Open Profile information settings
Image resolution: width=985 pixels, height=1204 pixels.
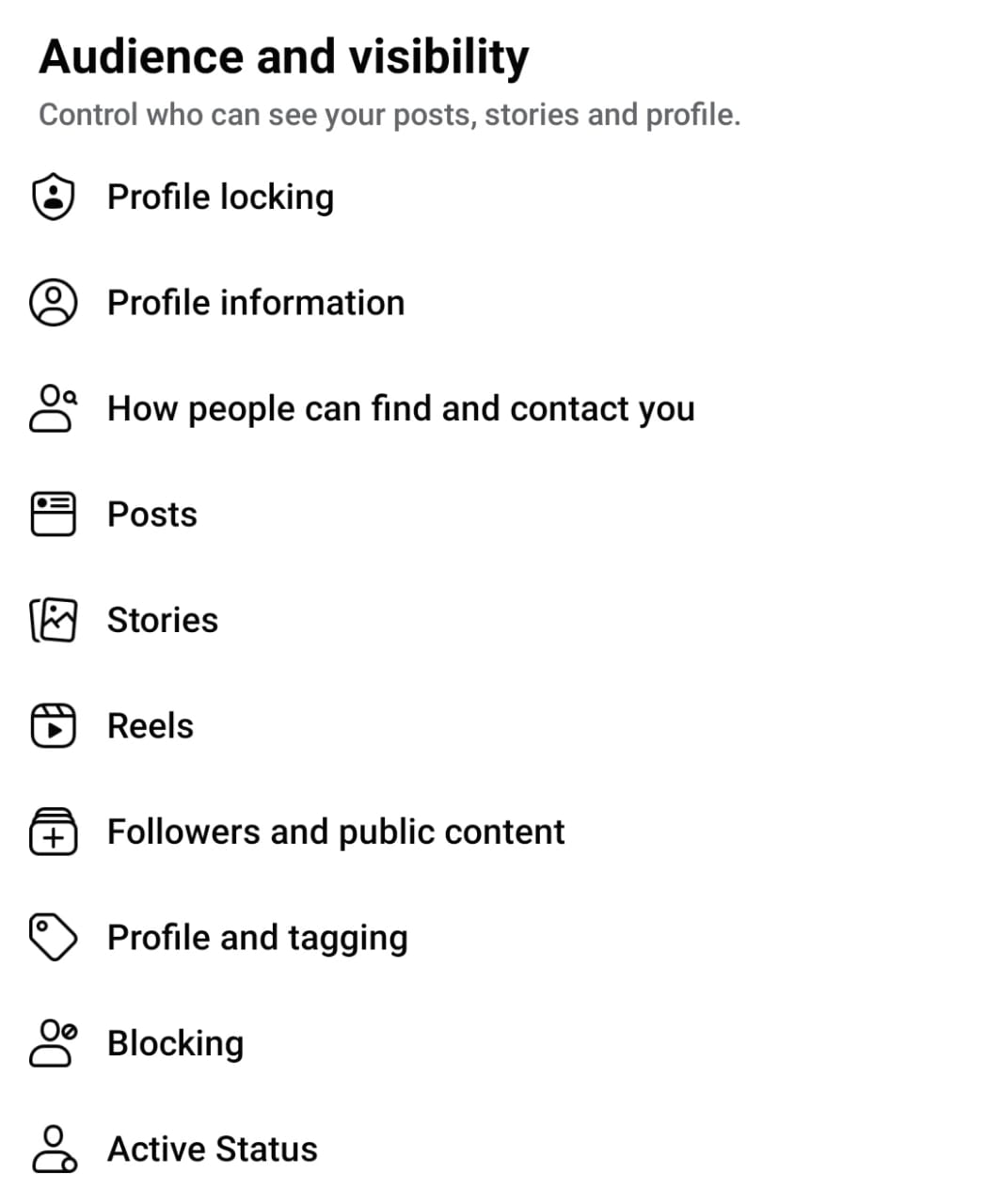[x=256, y=302]
